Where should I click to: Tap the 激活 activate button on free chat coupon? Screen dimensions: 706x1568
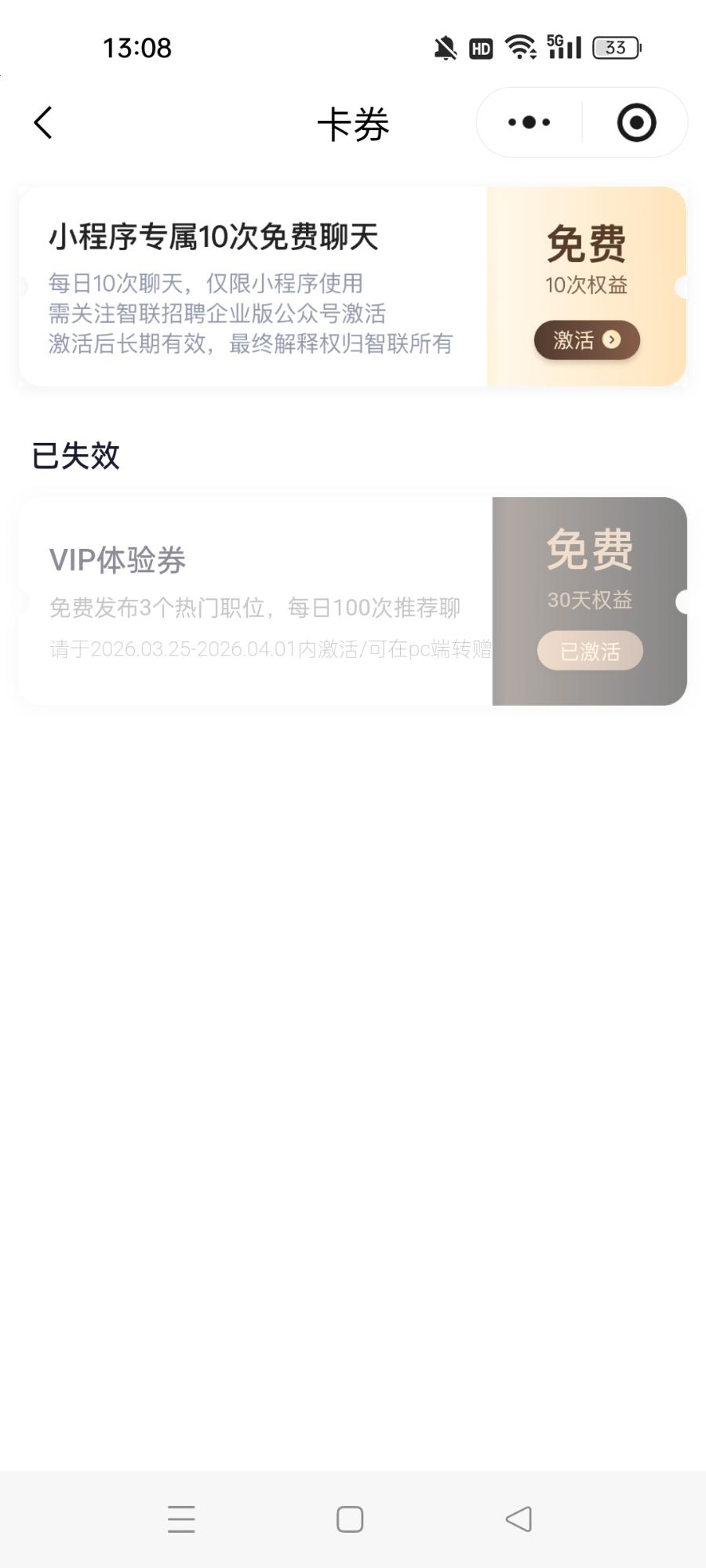pos(587,339)
